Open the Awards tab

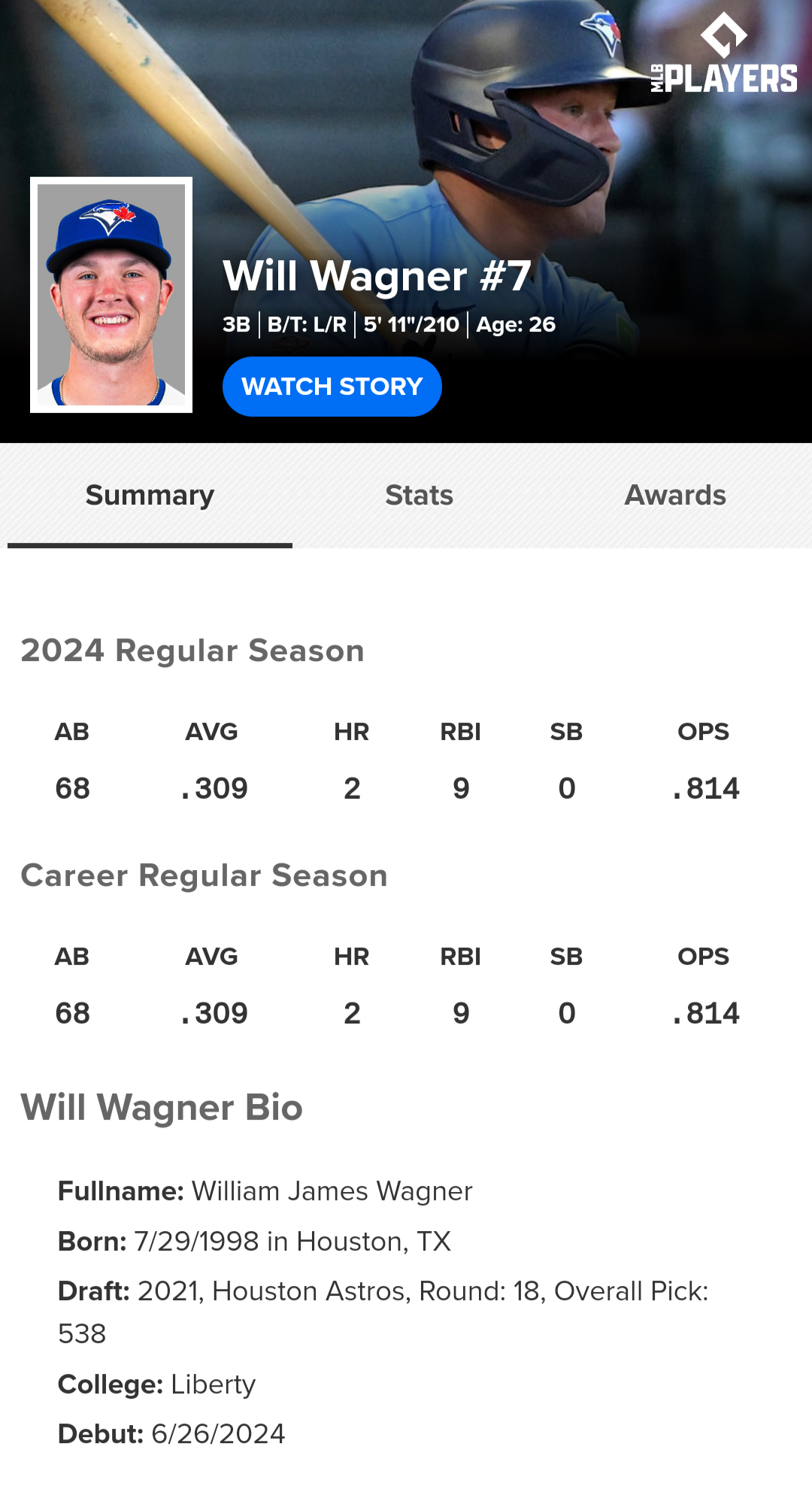[675, 496]
